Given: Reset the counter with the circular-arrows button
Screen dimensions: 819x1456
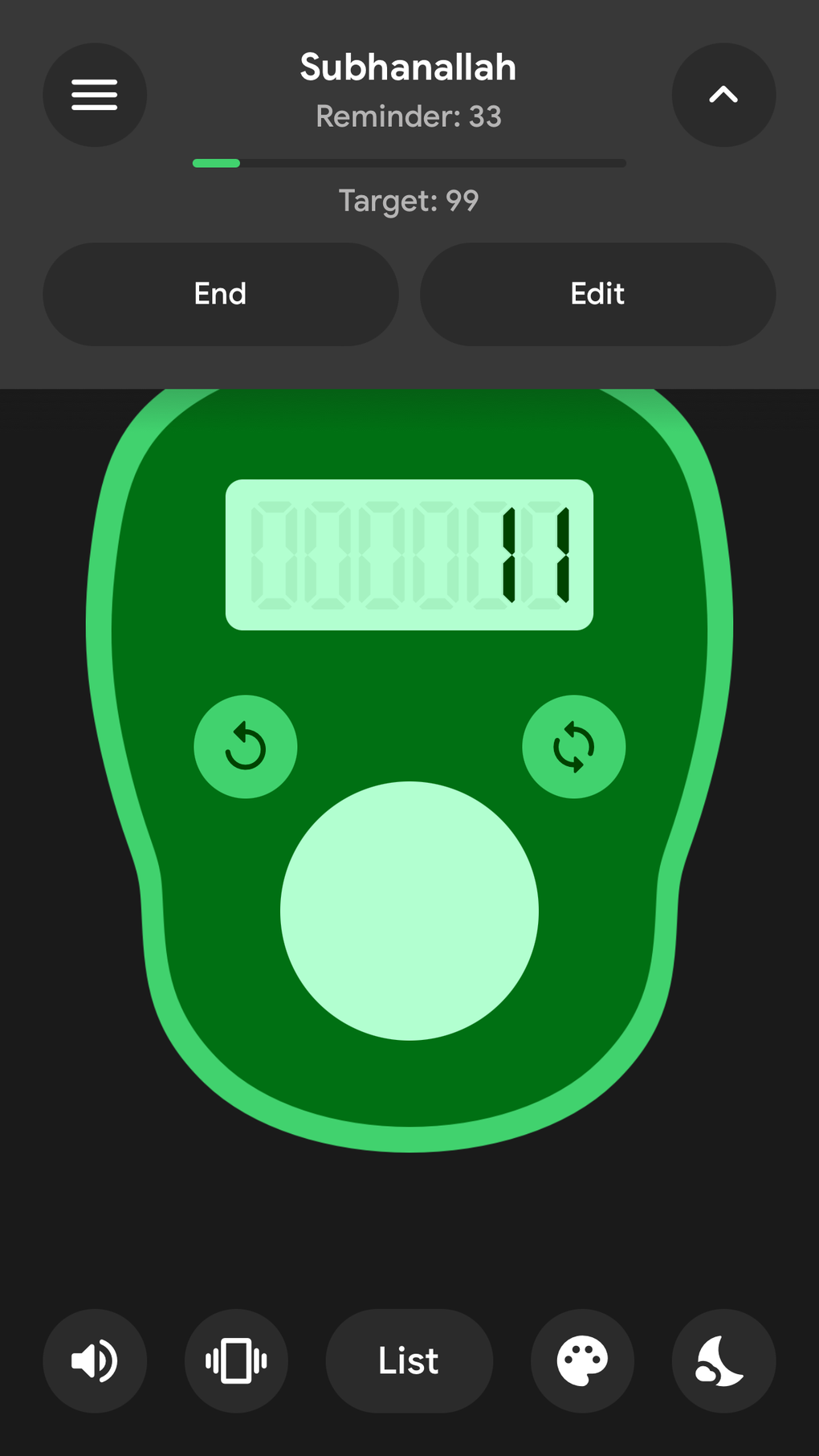Looking at the screenshot, I should point(573,747).
